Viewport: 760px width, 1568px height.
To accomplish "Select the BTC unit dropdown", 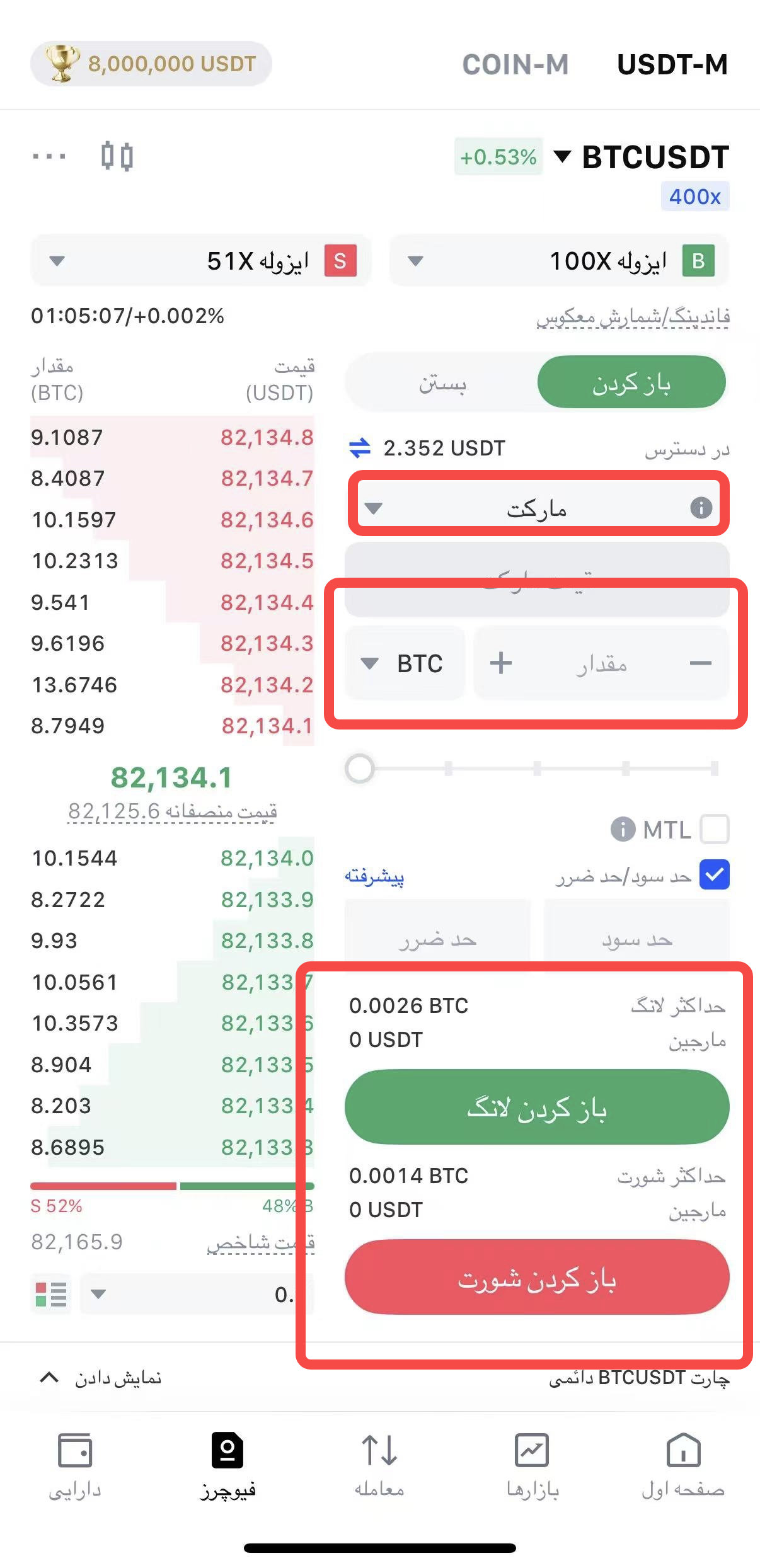I will tap(405, 663).
